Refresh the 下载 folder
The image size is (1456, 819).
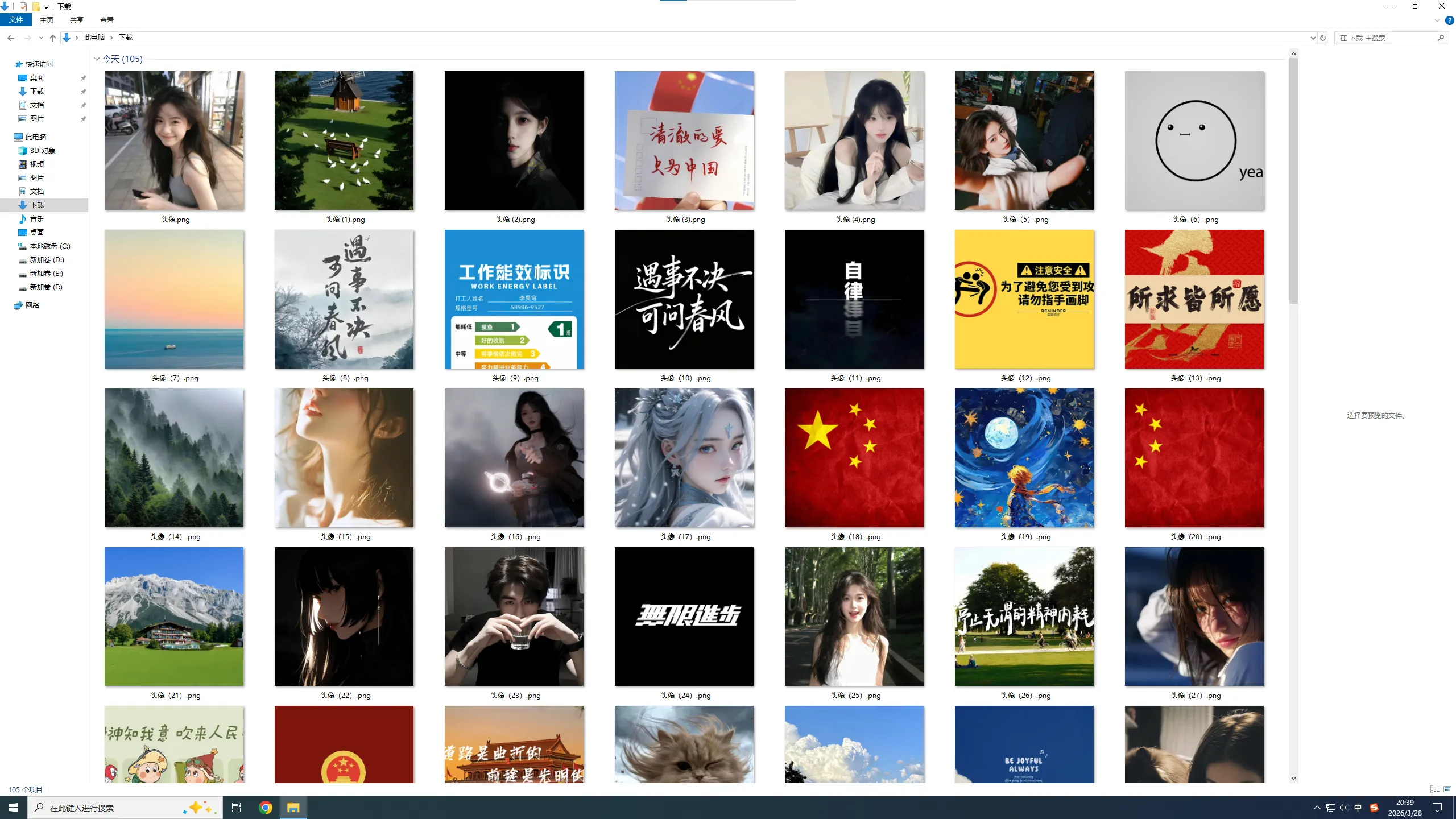click(1323, 38)
